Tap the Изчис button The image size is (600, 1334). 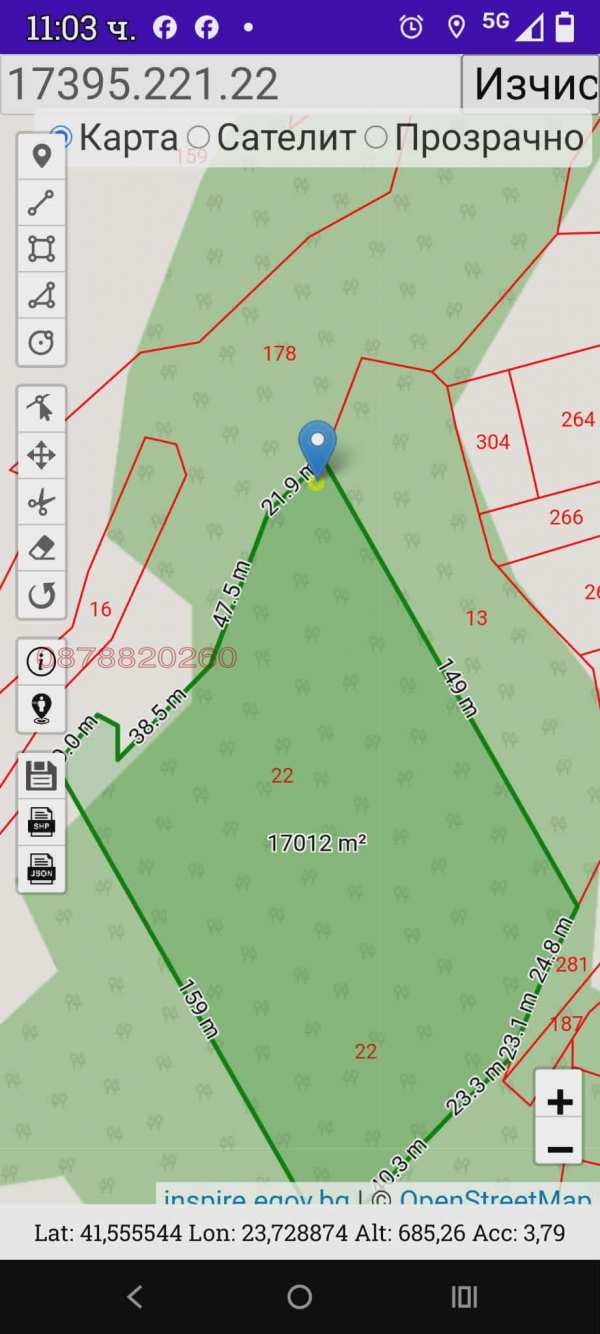tap(532, 84)
